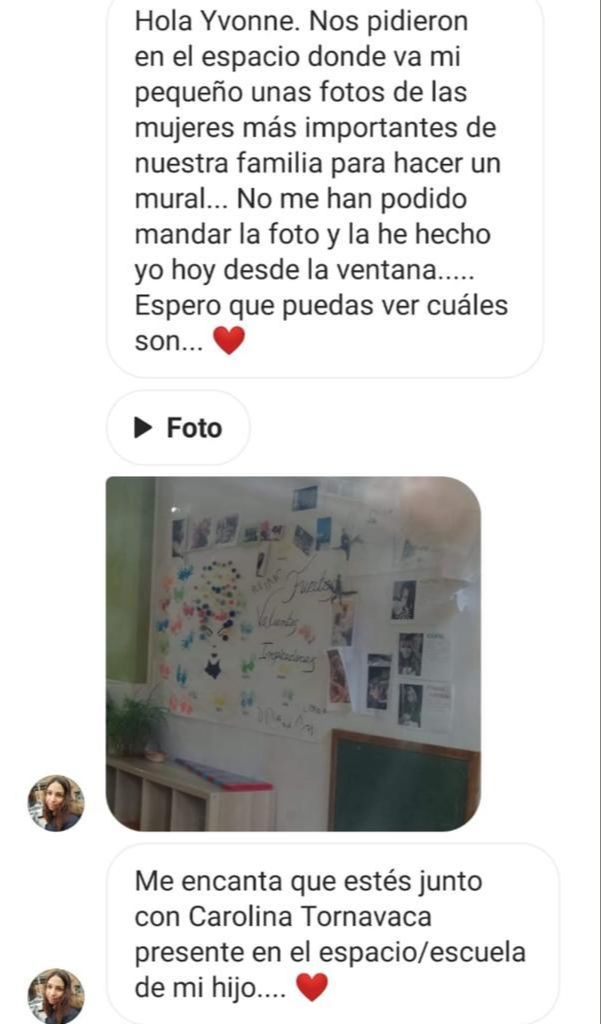Play the Foto attachment
The width and height of the screenshot is (601, 1024).
(178, 428)
